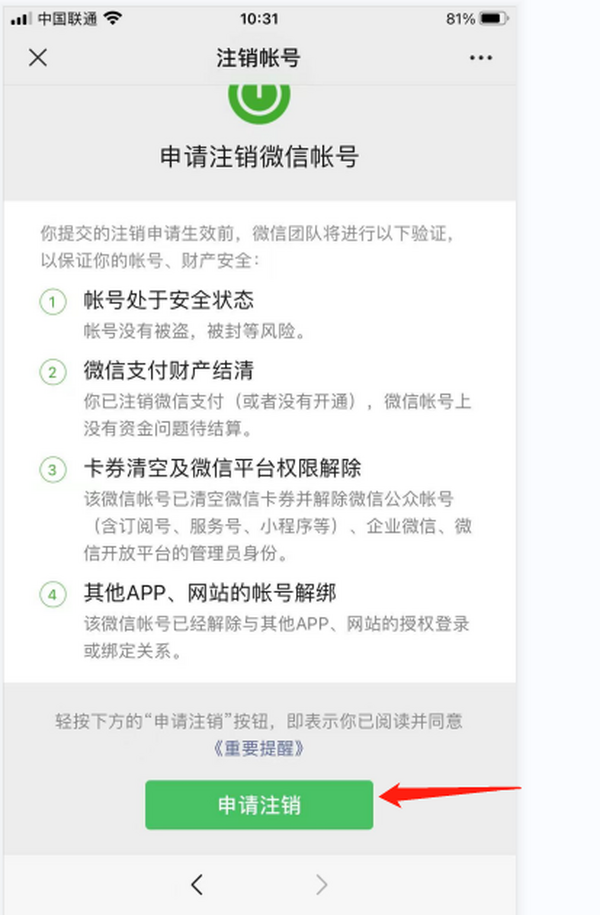
Task: Open the three-dot more options menu
Action: 481,58
